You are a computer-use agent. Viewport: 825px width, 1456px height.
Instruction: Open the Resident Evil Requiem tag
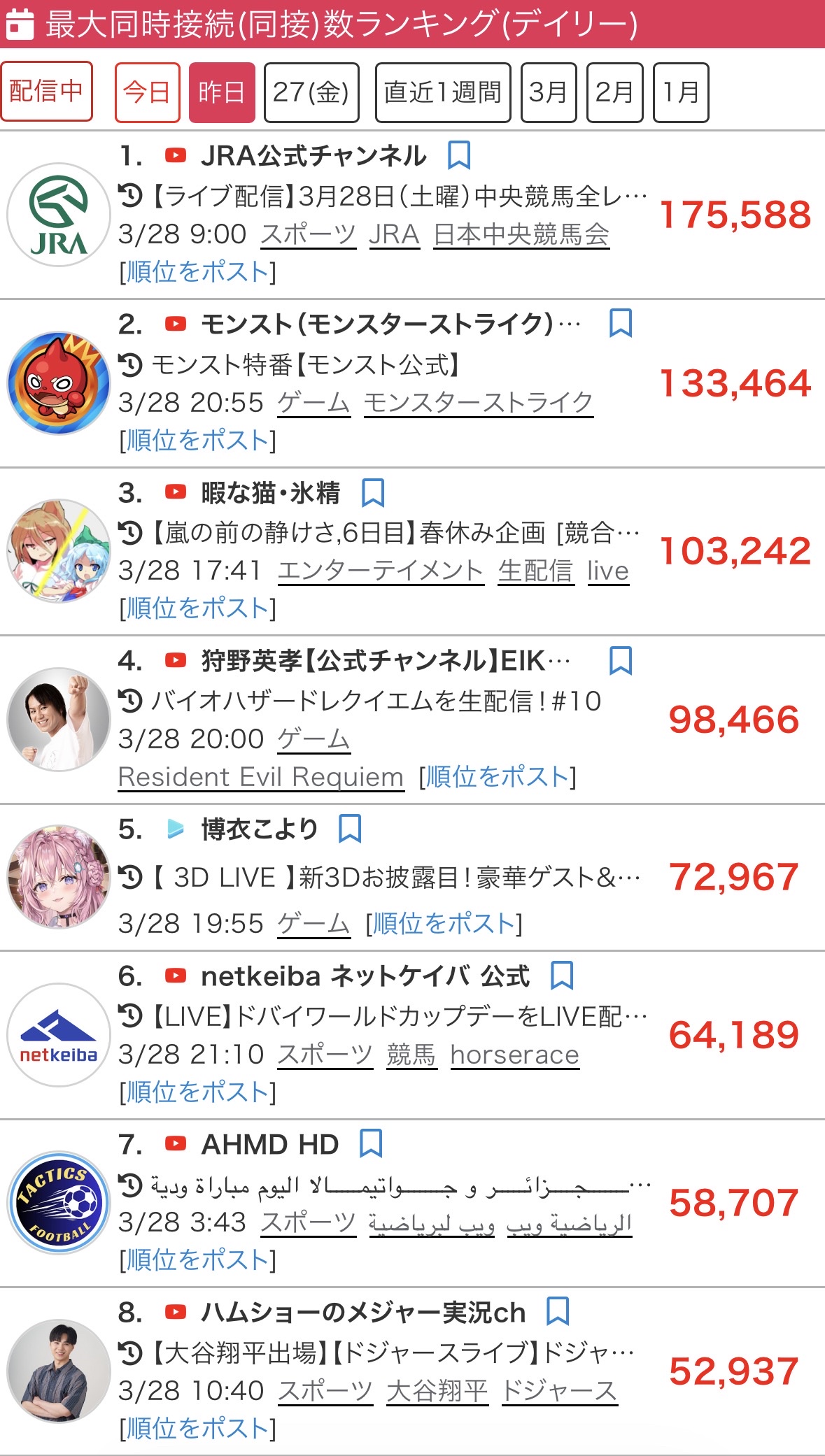260,777
